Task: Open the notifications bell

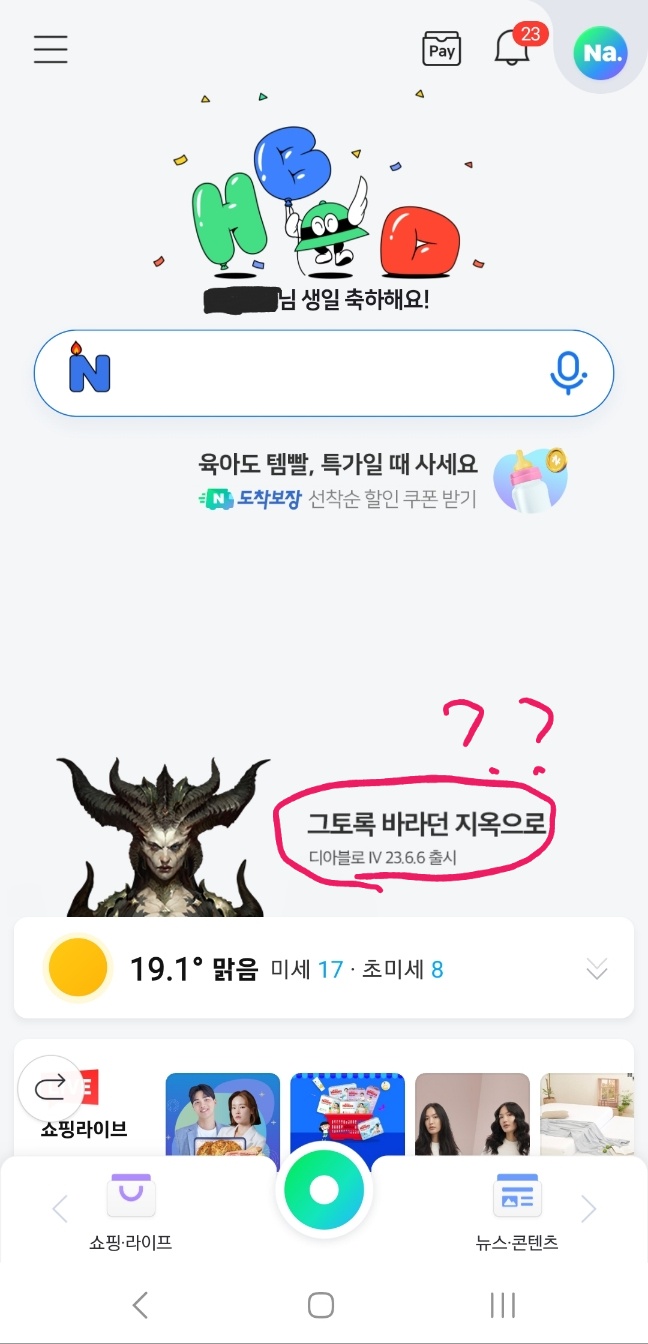Action: (x=514, y=47)
